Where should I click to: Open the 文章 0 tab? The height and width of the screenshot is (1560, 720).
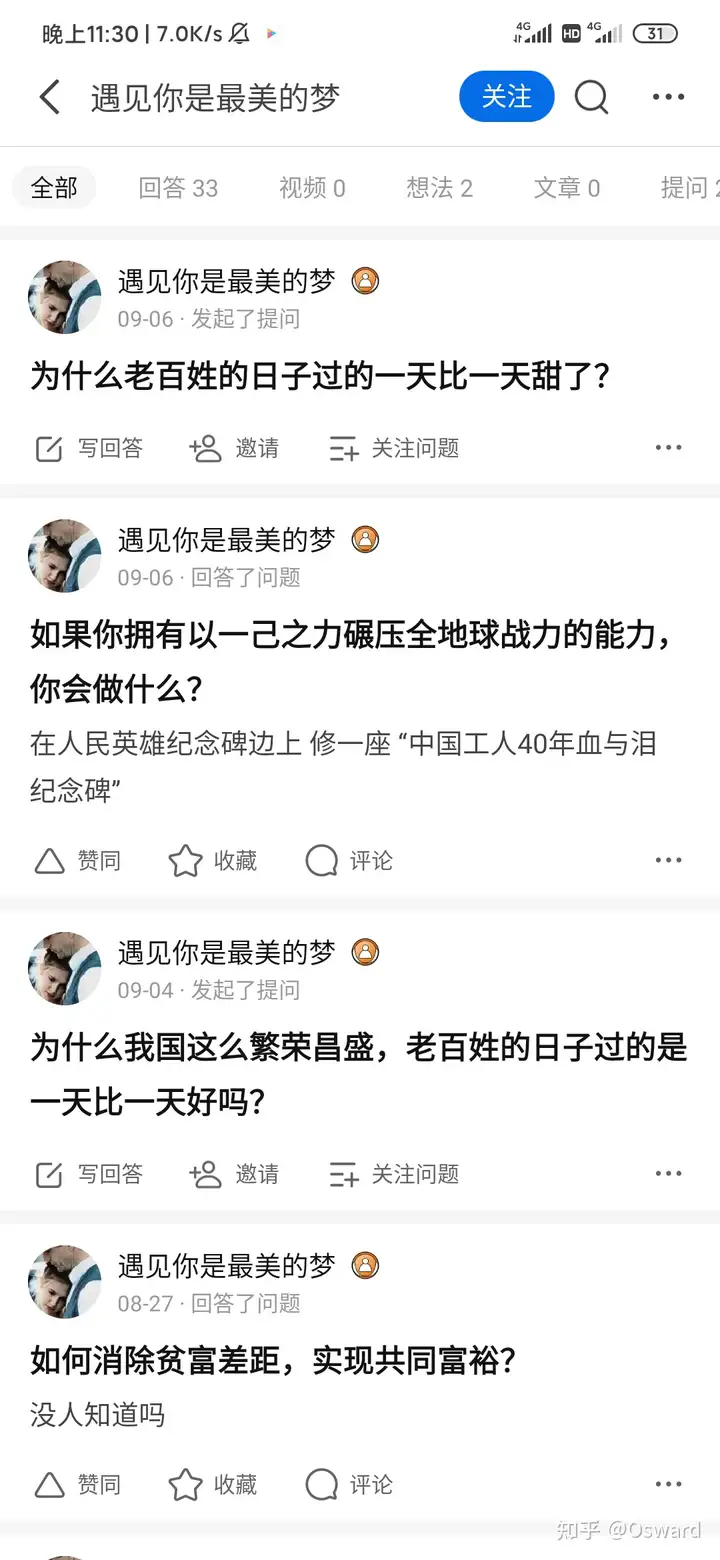[x=567, y=188]
